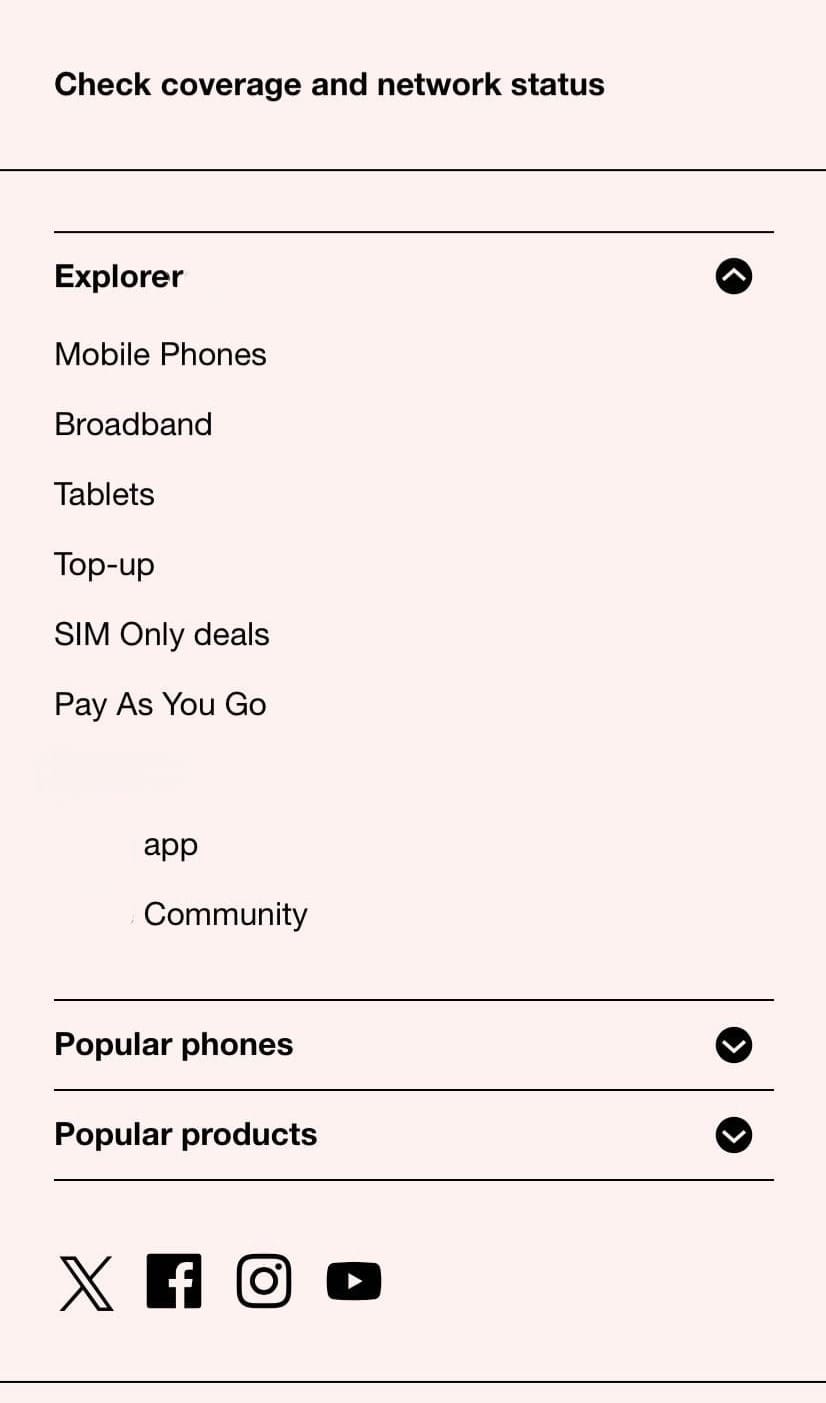Expand the Popular products section
The width and height of the screenshot is (826, 1403).
tap(733, 1135)
